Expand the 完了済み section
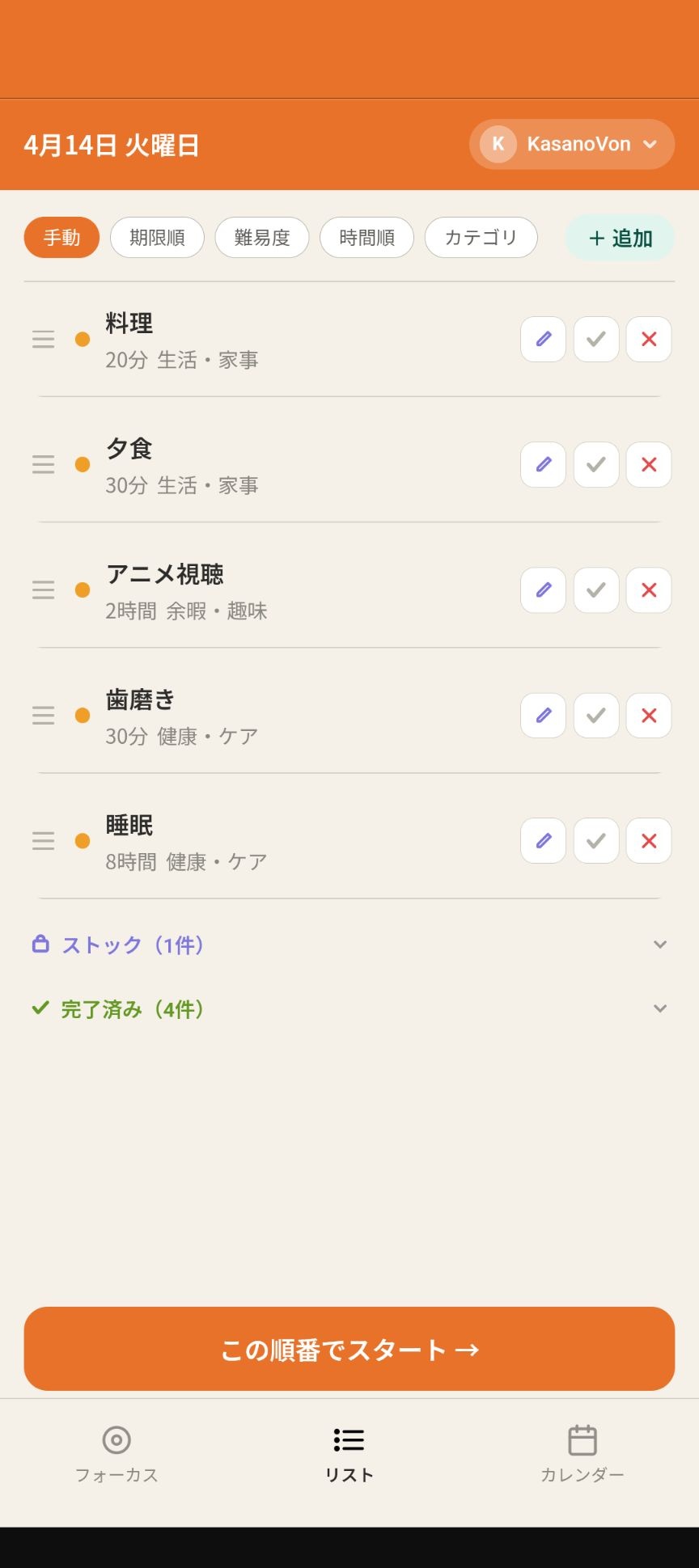Screen dimensions: 699x1568 349,1009
